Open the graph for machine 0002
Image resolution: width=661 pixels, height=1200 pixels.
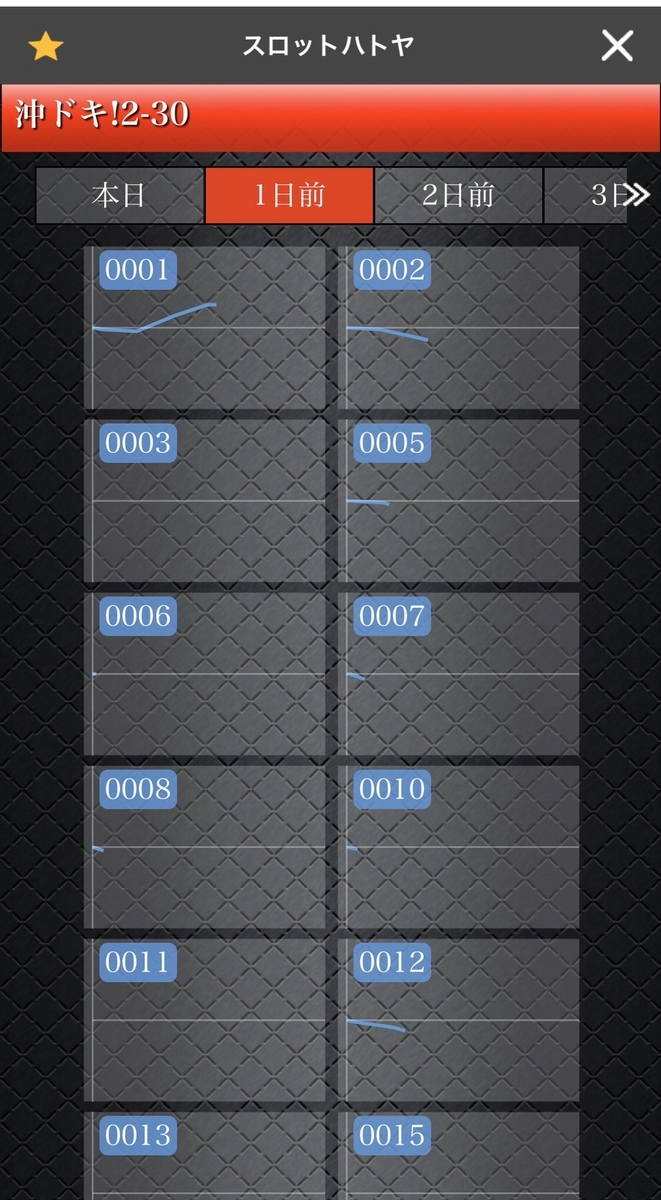click(459, 328)
